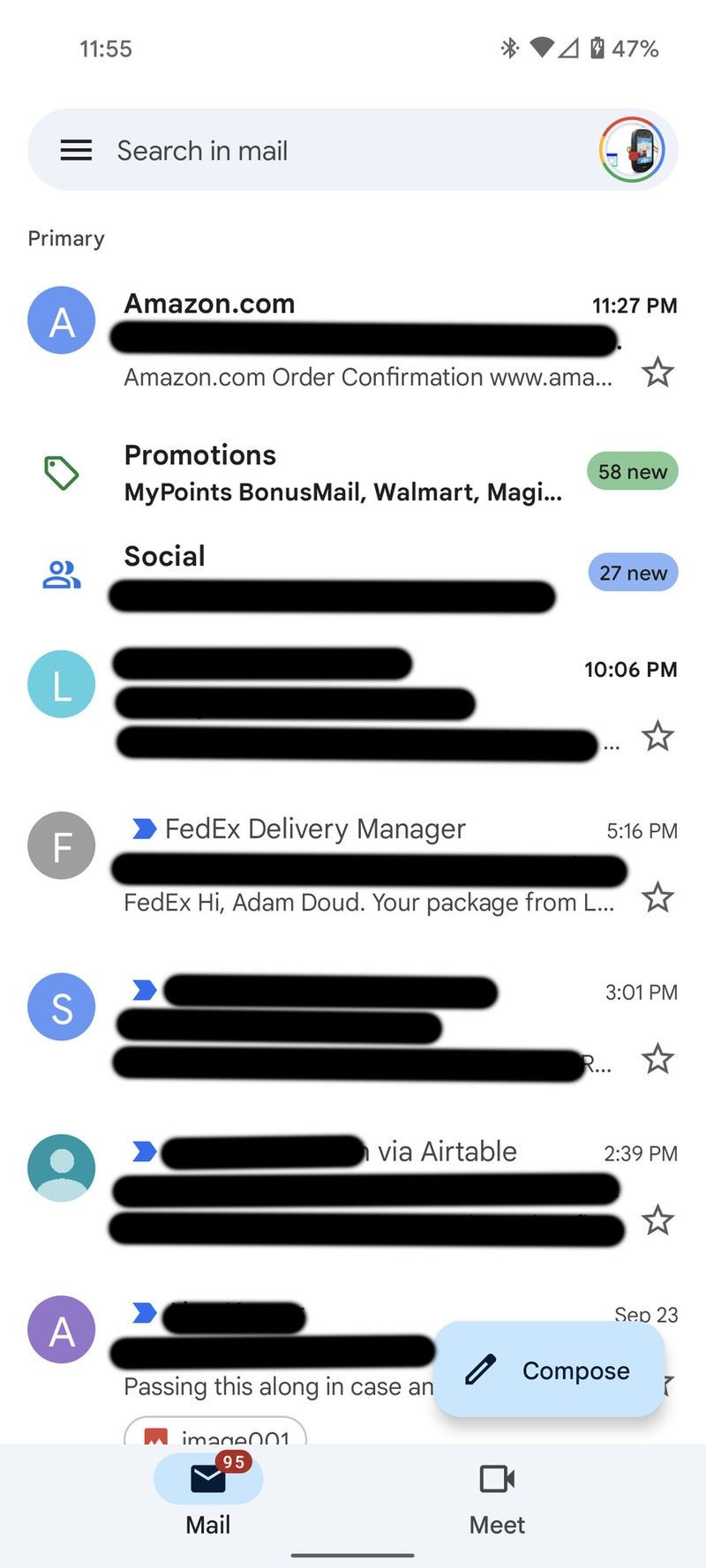Open the Amazon.com sender avatar
Viewport: 706px width, 1568px height.
(61, 320)
